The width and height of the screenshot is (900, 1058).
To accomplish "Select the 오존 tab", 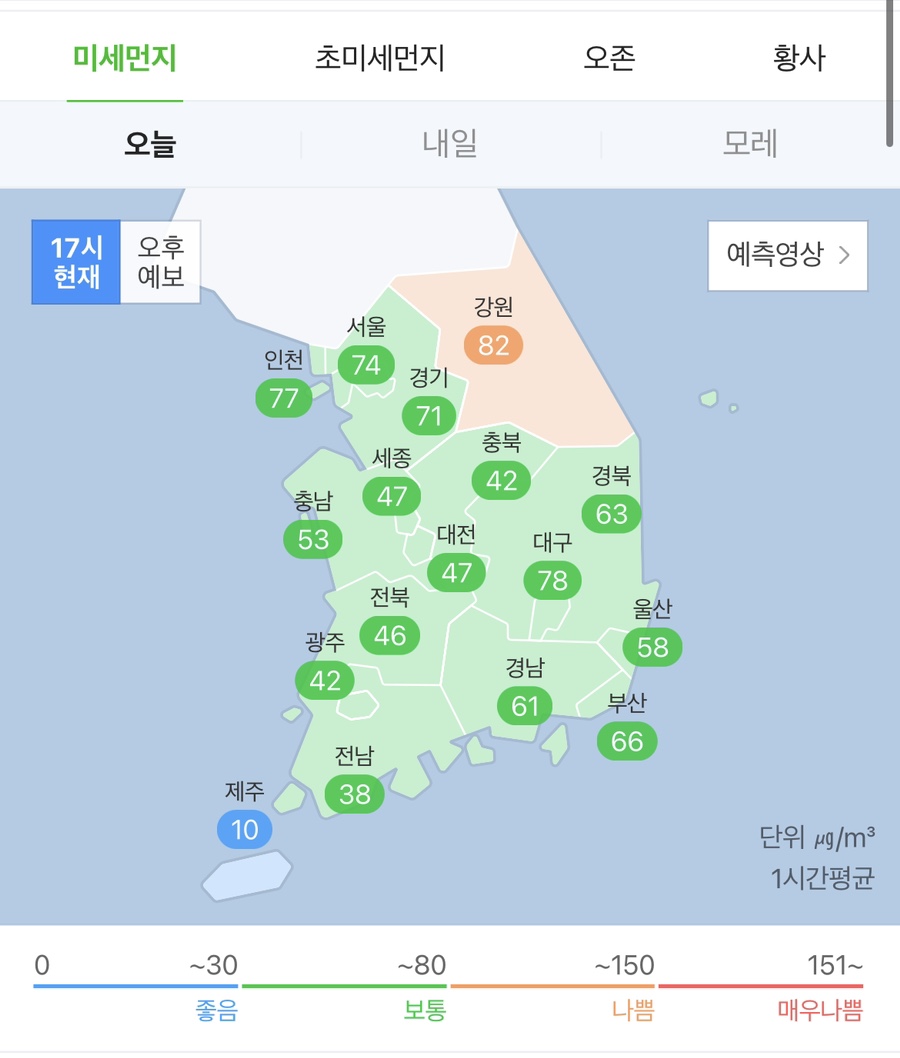I will click(609, 57).
